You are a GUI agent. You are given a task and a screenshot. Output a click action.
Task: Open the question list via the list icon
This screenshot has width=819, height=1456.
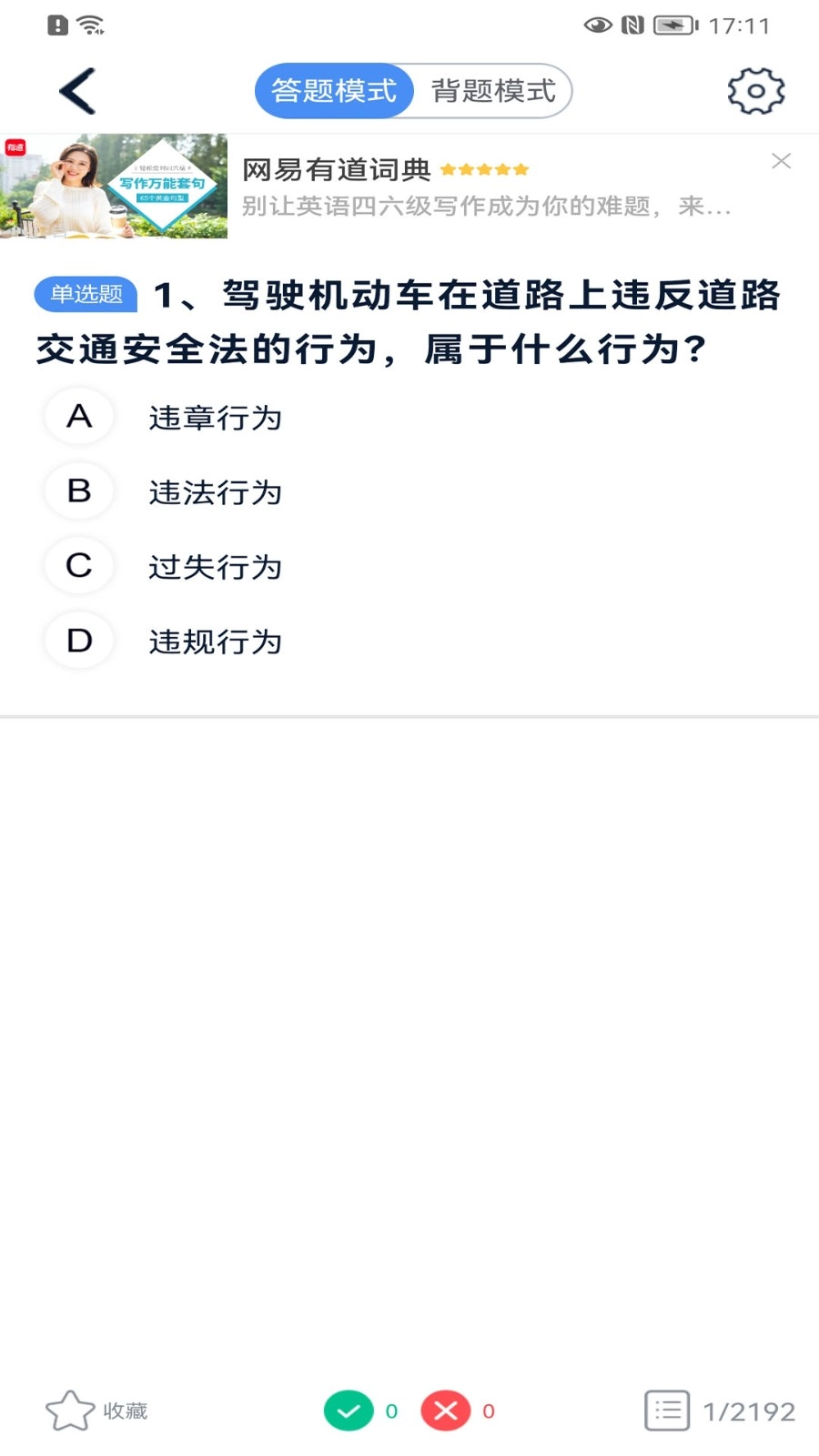point(667,1410)
